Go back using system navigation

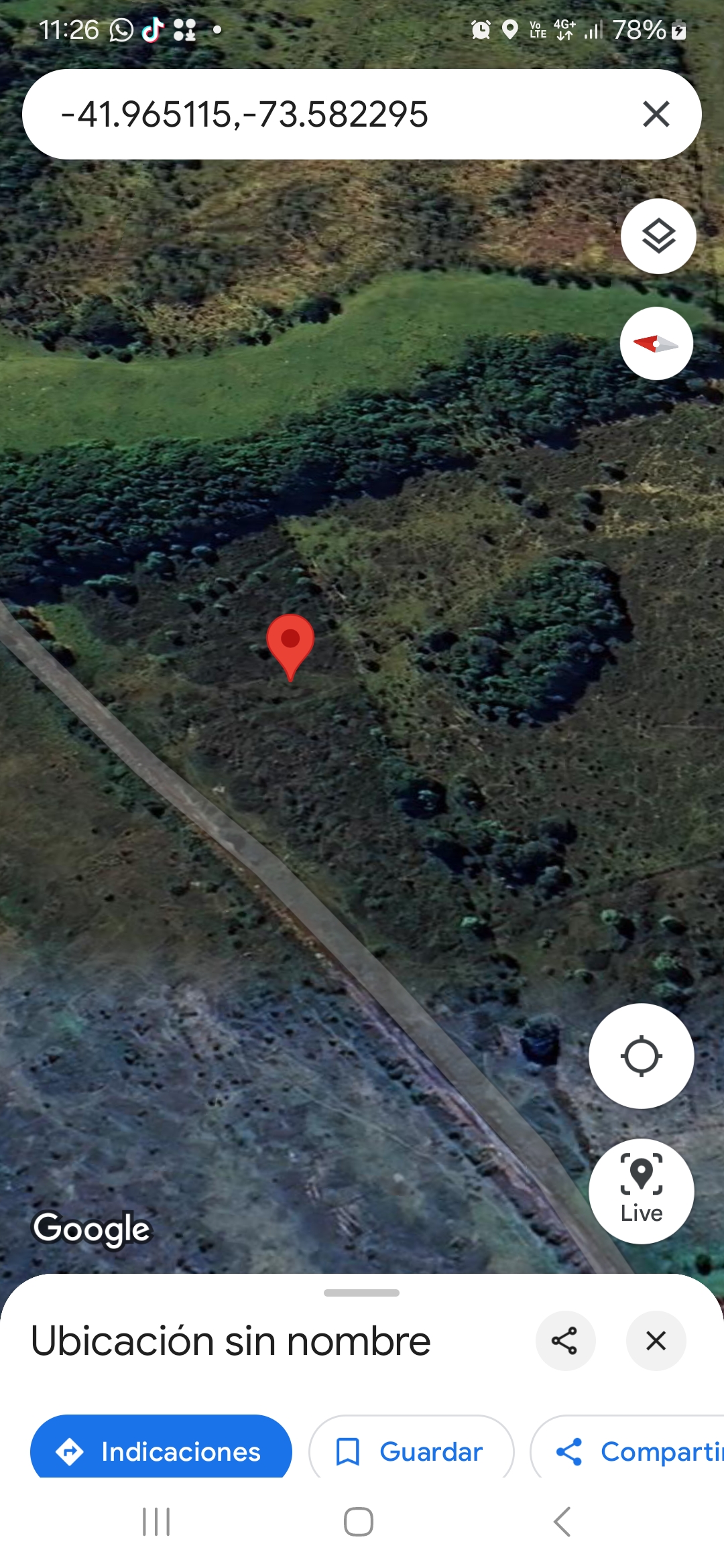point(562,1522)
